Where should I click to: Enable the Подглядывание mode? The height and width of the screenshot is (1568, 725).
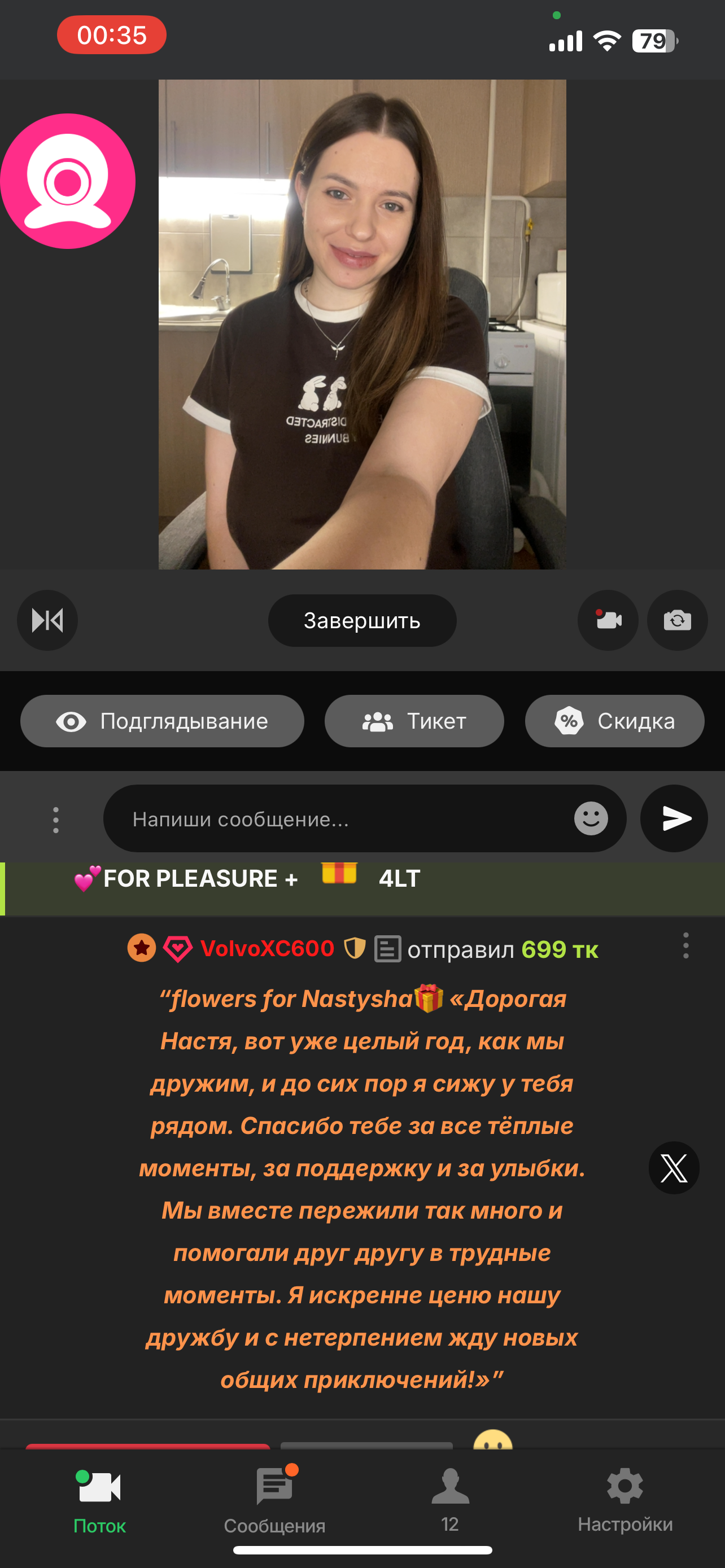click(162, 721)
